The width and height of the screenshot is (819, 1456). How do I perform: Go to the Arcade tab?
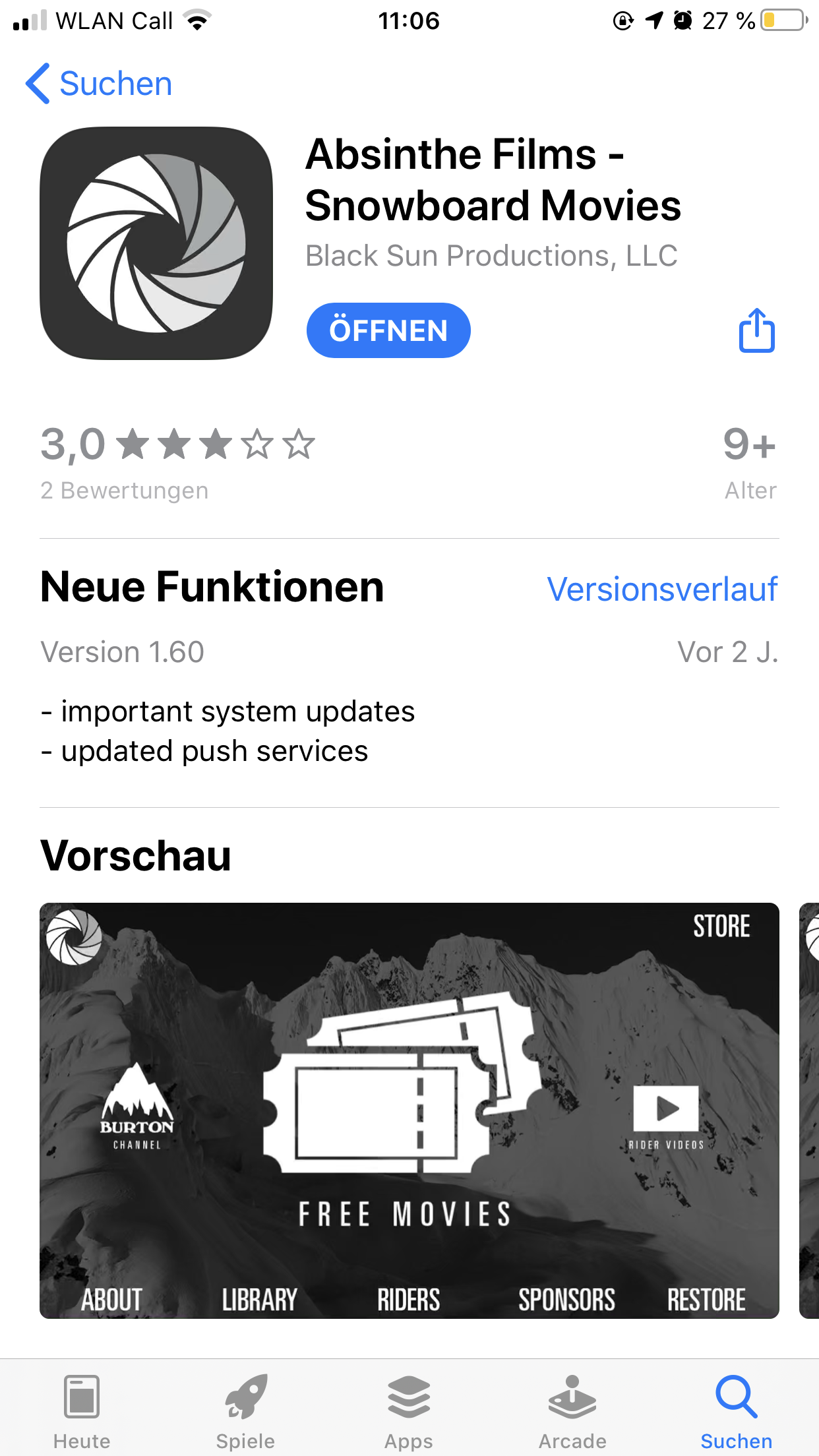pos(572,1411)
